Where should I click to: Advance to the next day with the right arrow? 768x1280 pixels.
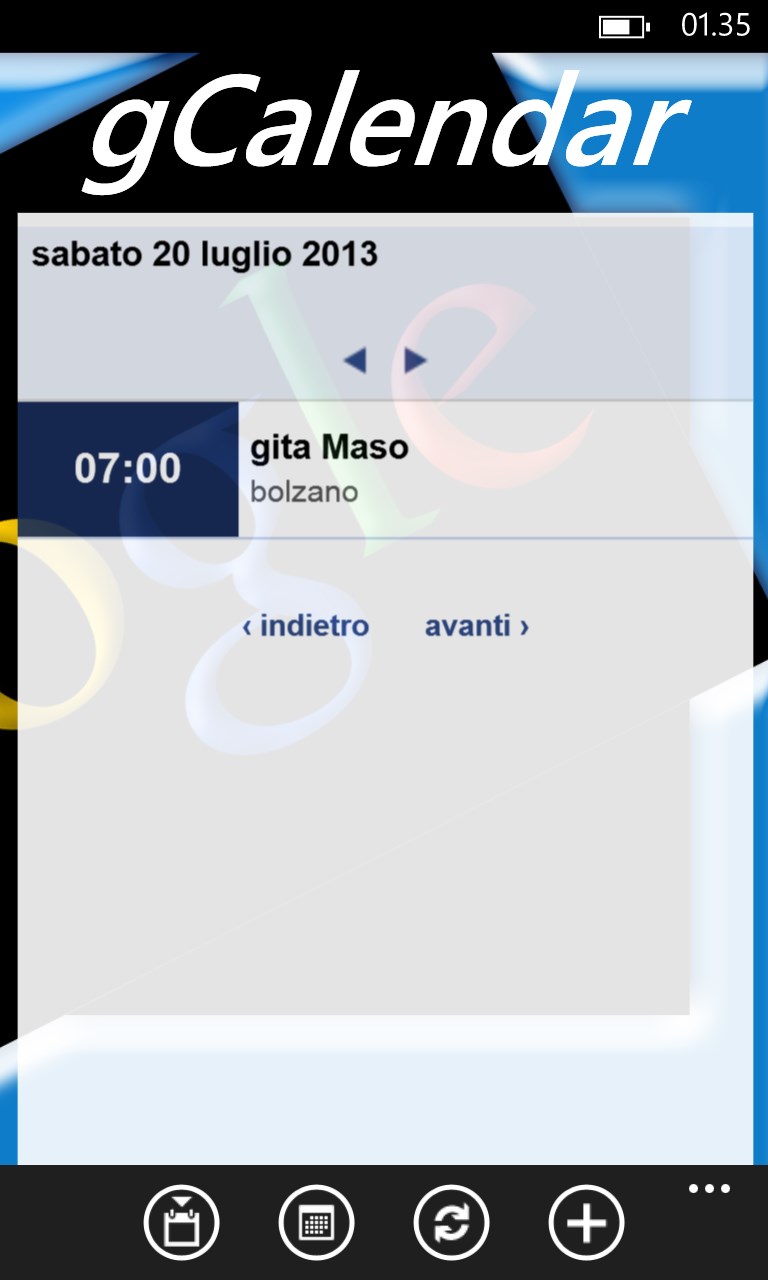click(413, 359)
